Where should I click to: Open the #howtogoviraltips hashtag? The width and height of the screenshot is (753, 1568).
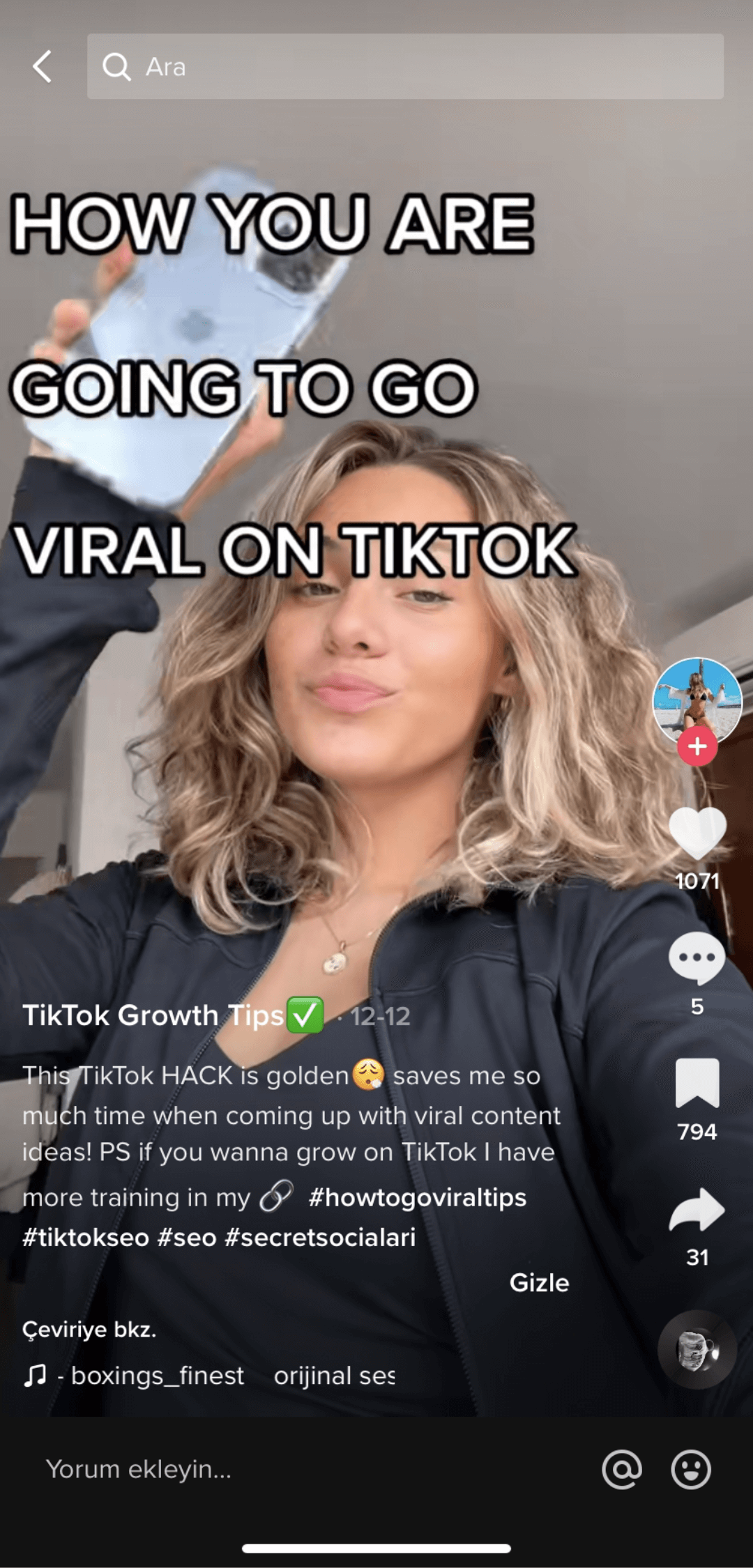[417, 1197]
